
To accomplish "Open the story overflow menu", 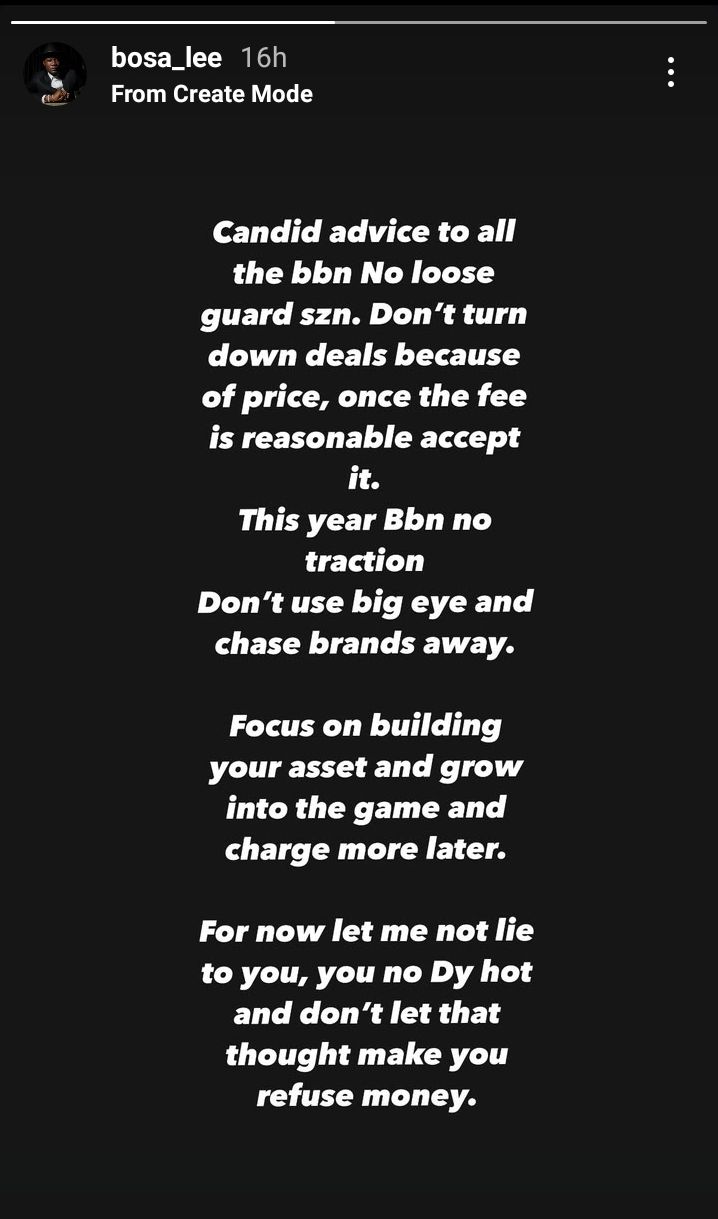I will (670, 72).
